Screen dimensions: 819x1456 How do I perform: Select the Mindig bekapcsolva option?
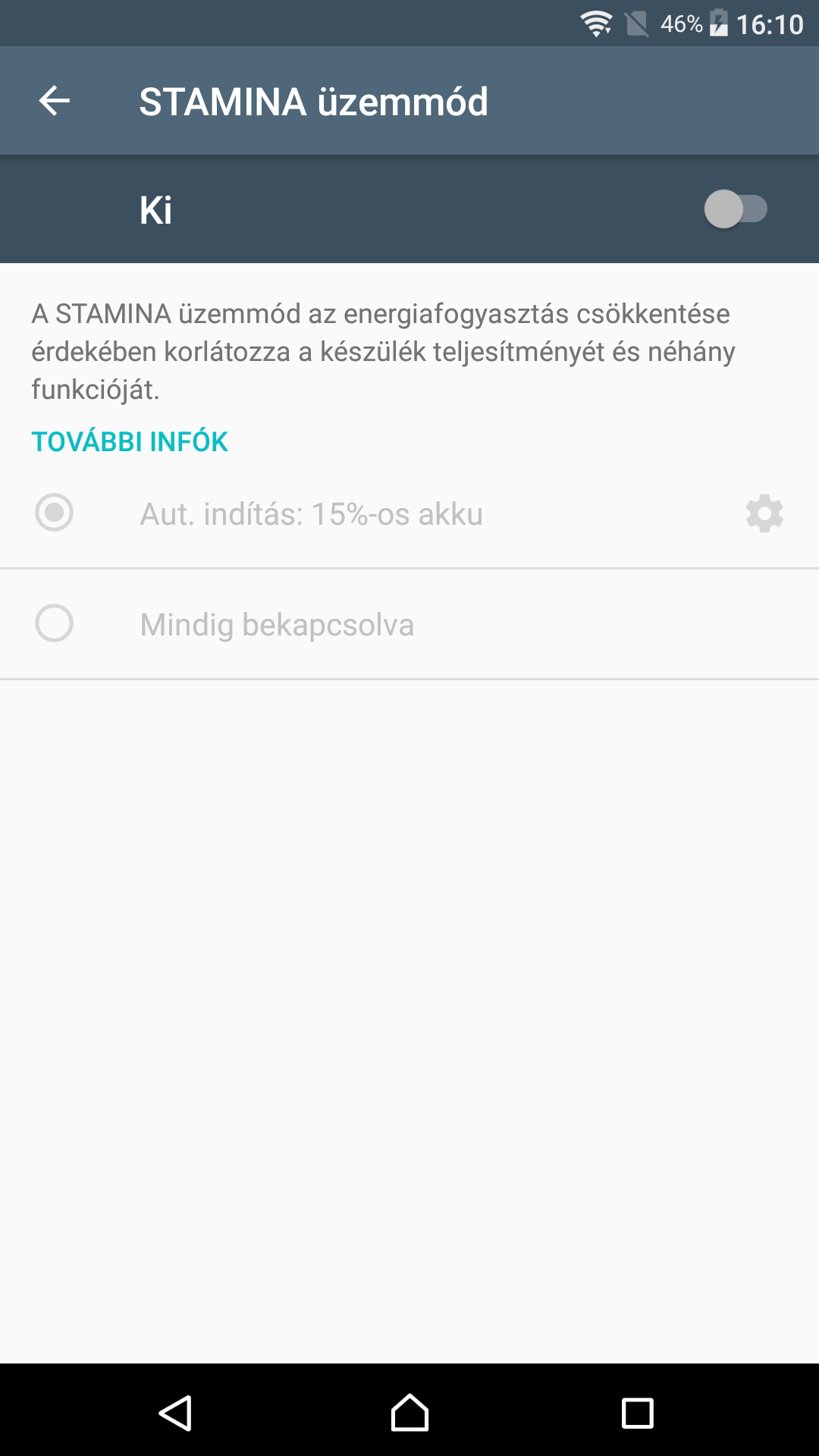[409, 624]
